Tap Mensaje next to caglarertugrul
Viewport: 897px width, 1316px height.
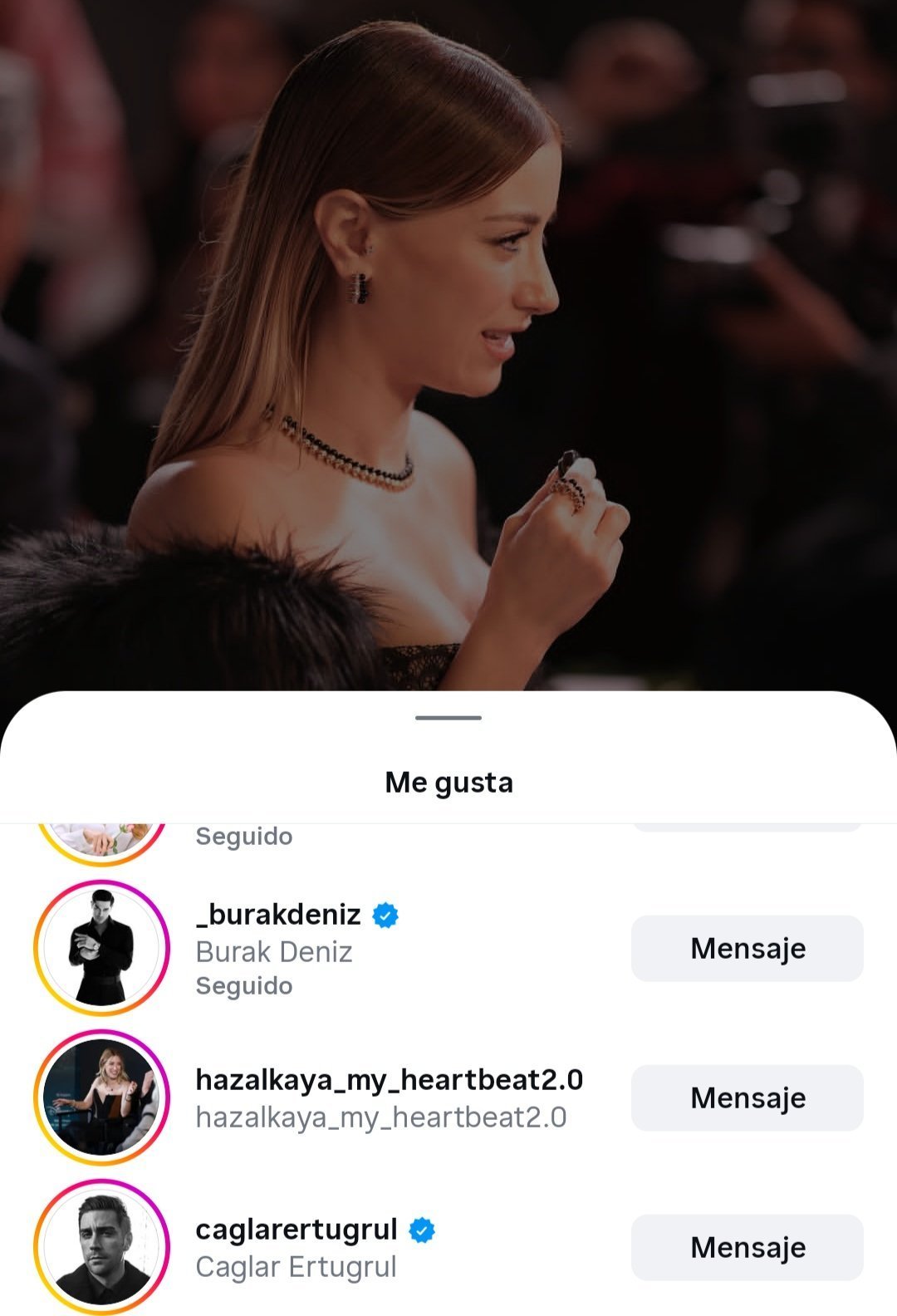click(x=747, y=1247)
